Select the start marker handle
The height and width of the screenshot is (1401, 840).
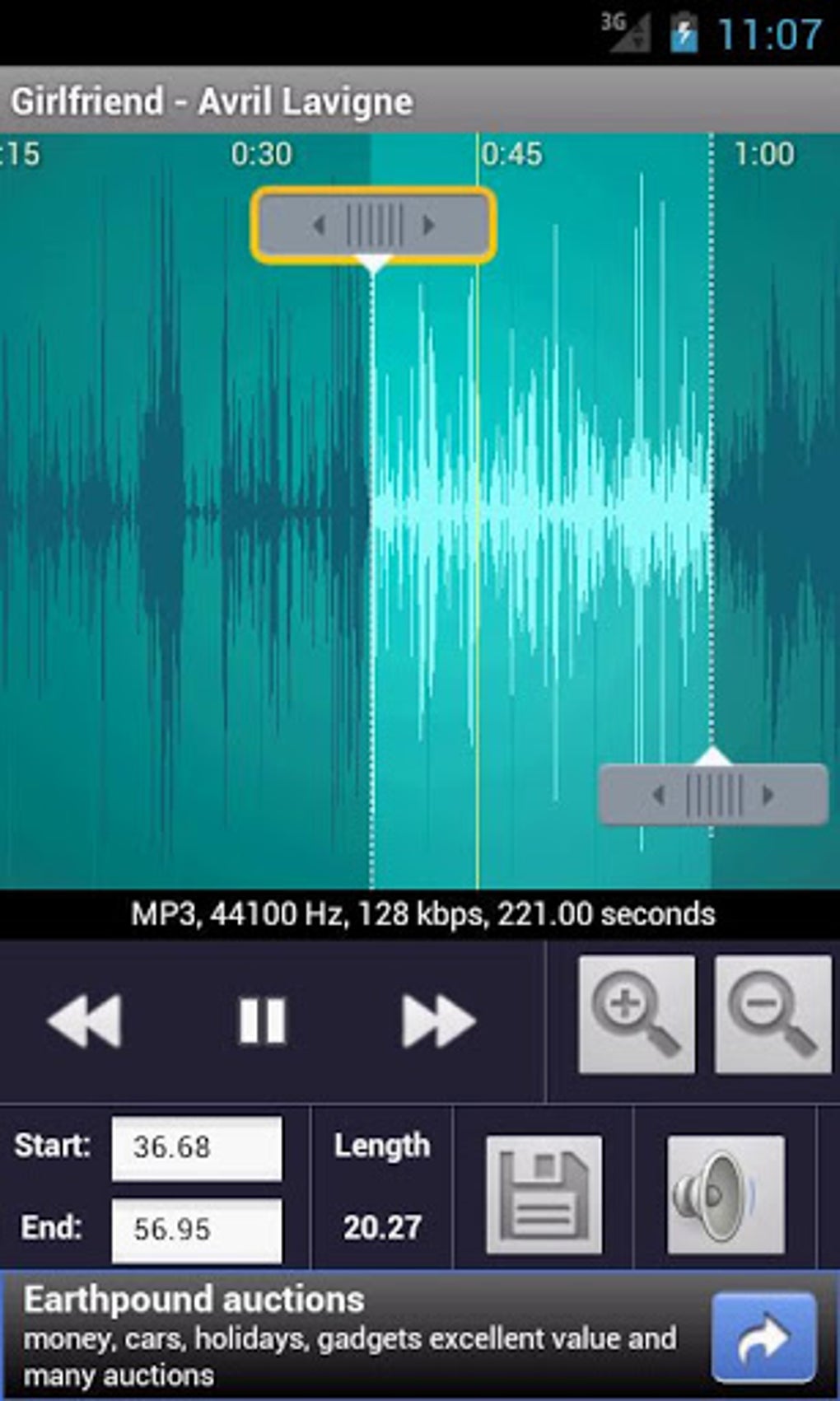(x=373, y=225)
